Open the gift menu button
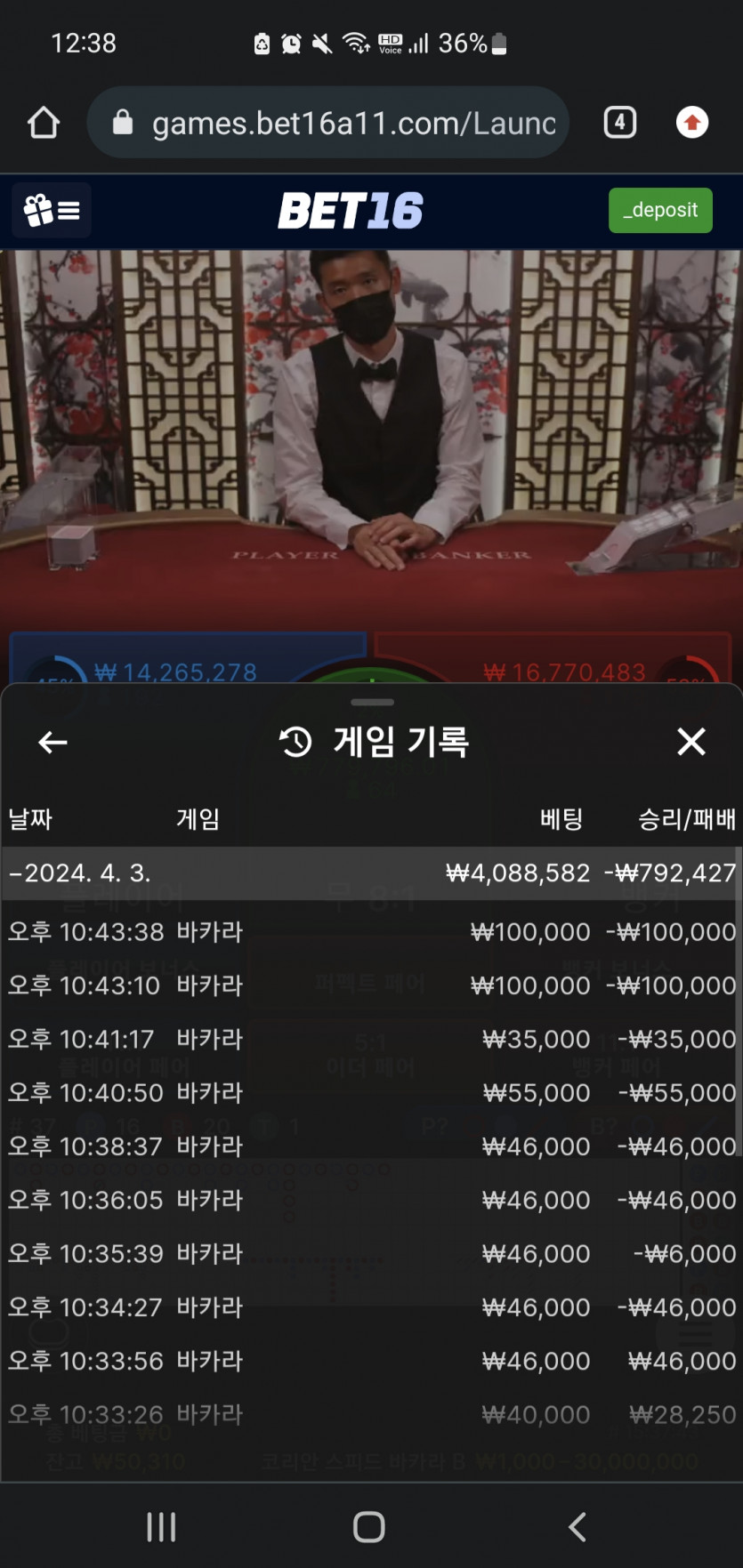This screenshot has height=1568, width=743. coord(52,211)
